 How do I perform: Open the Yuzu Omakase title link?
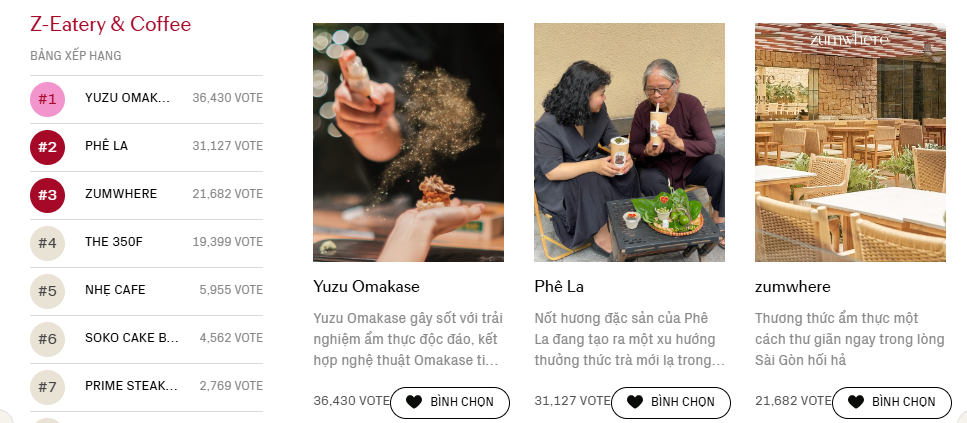pyautogui.click(x=366, y=287)
